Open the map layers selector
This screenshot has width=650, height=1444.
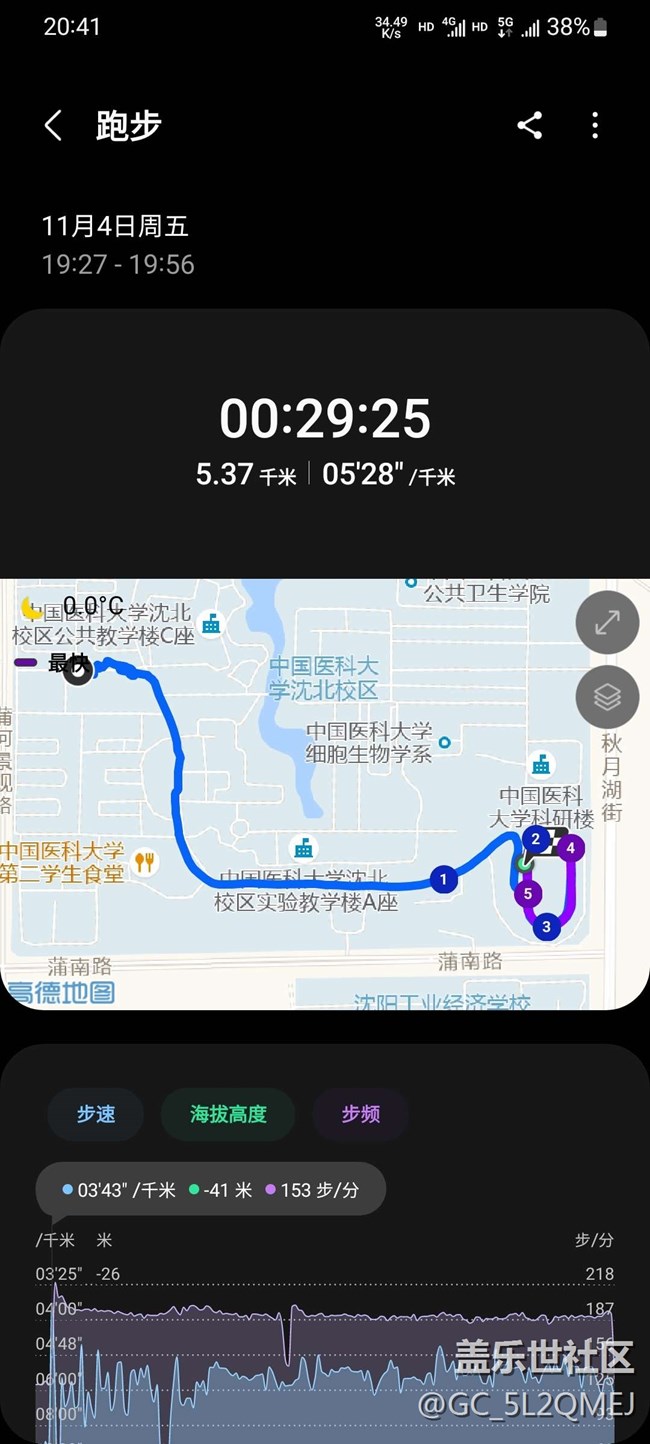[x=607, y=697]
